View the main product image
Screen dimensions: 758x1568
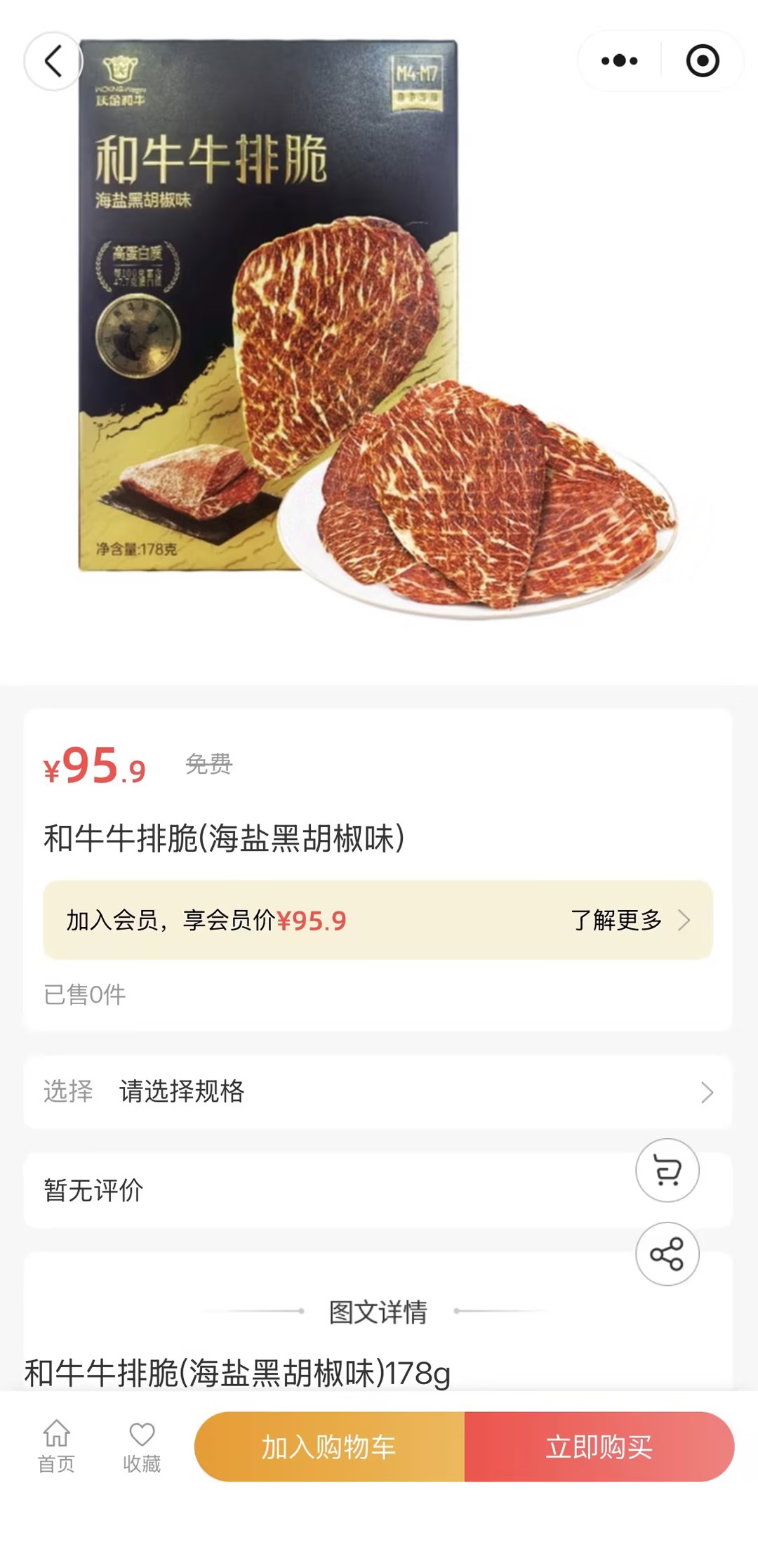click(x=379, y=330)
